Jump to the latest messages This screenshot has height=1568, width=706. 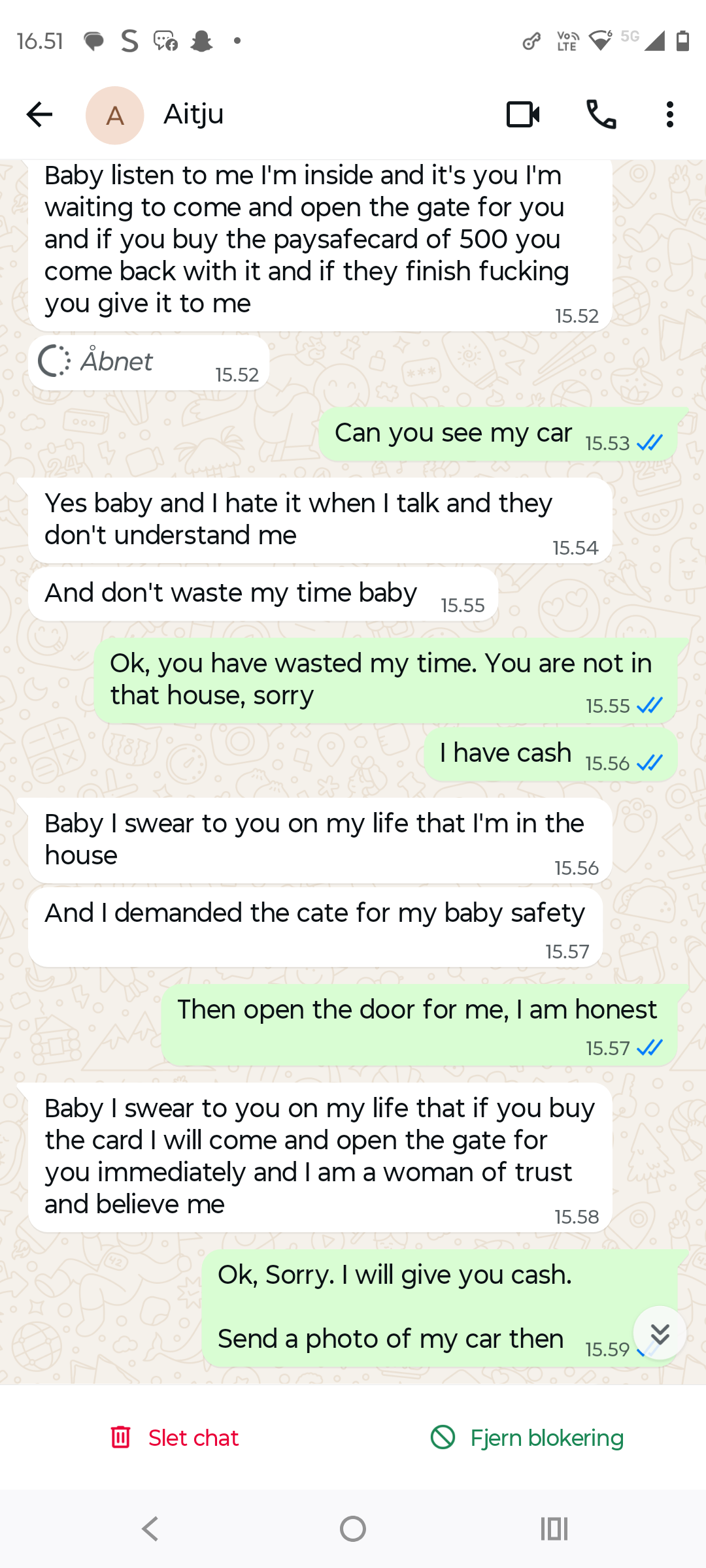(660, 1333)
